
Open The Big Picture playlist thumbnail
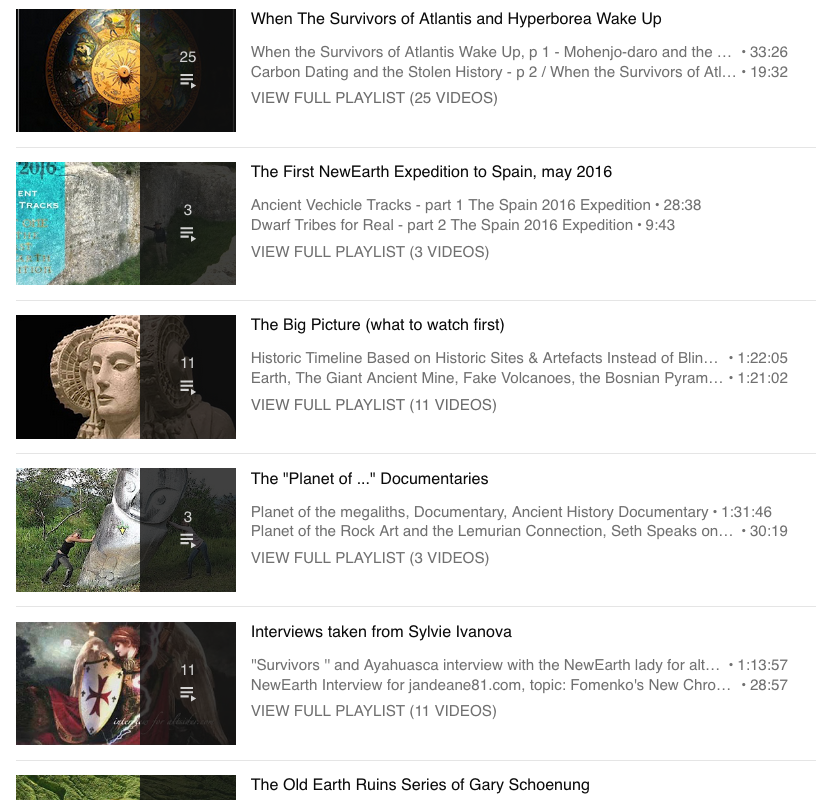pyautogui.click(x=126, y=377)
